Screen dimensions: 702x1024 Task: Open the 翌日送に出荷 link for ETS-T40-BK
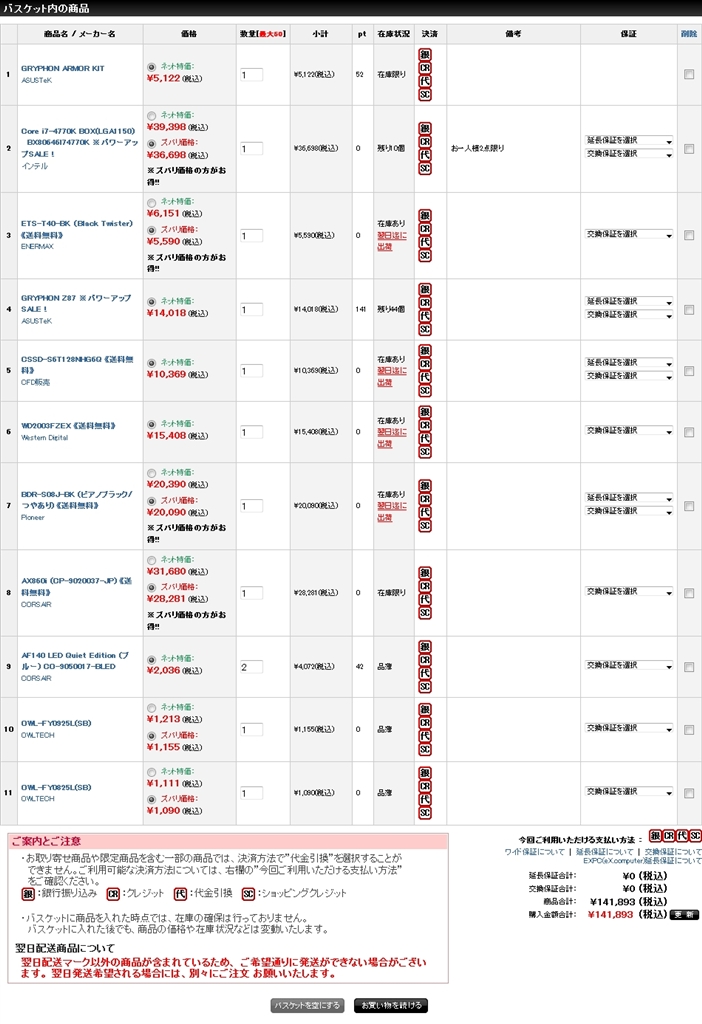[391, 241]
